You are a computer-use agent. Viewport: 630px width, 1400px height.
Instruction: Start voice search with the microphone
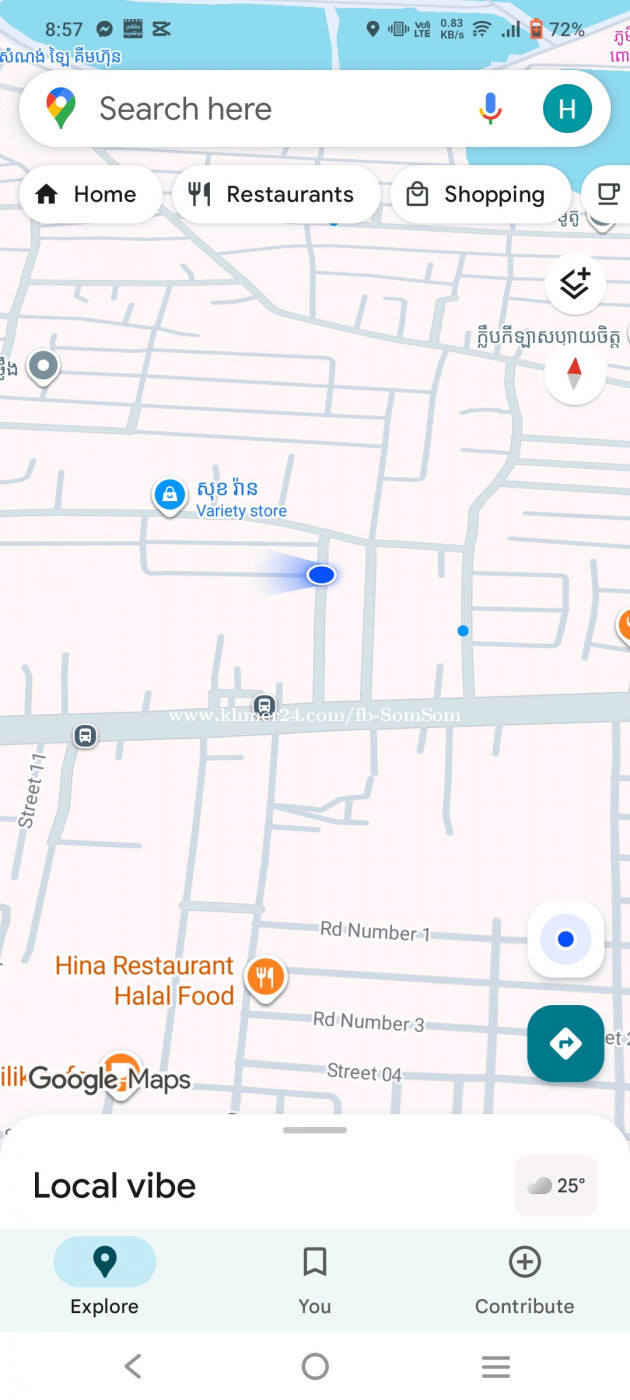[490, 108]
